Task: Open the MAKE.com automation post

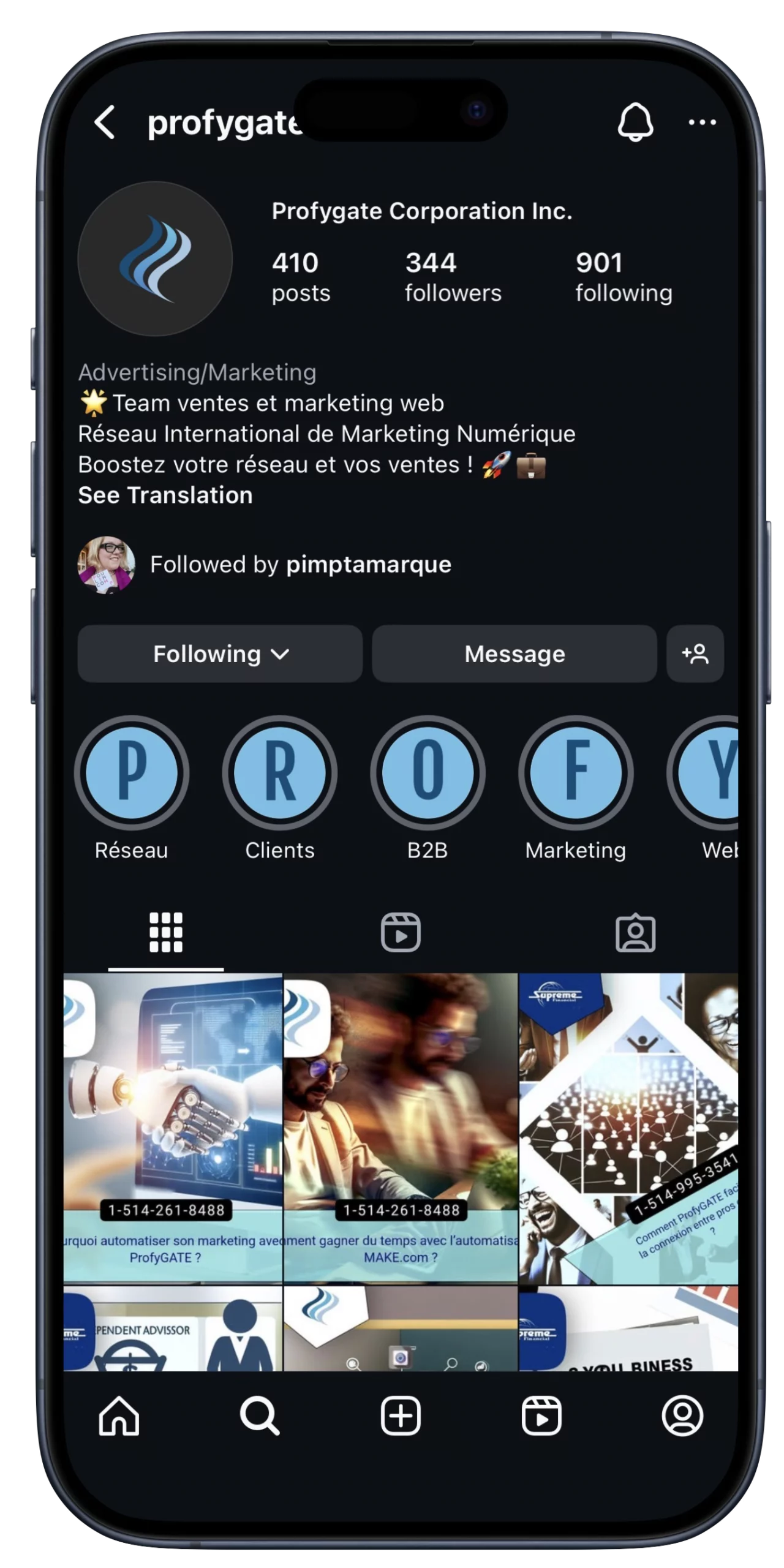Action: tap(401, 1127)
